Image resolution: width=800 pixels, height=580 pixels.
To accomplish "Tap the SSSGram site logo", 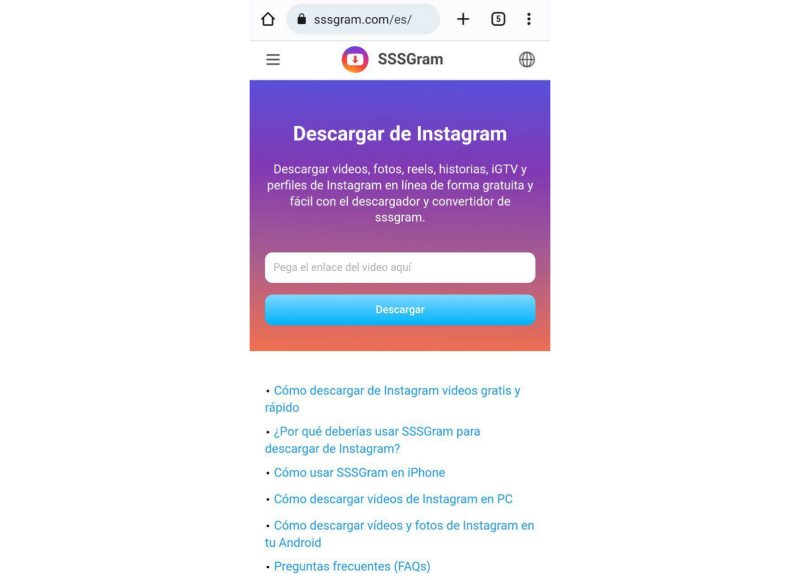I will pyautogui.click(x=393, y=60).
